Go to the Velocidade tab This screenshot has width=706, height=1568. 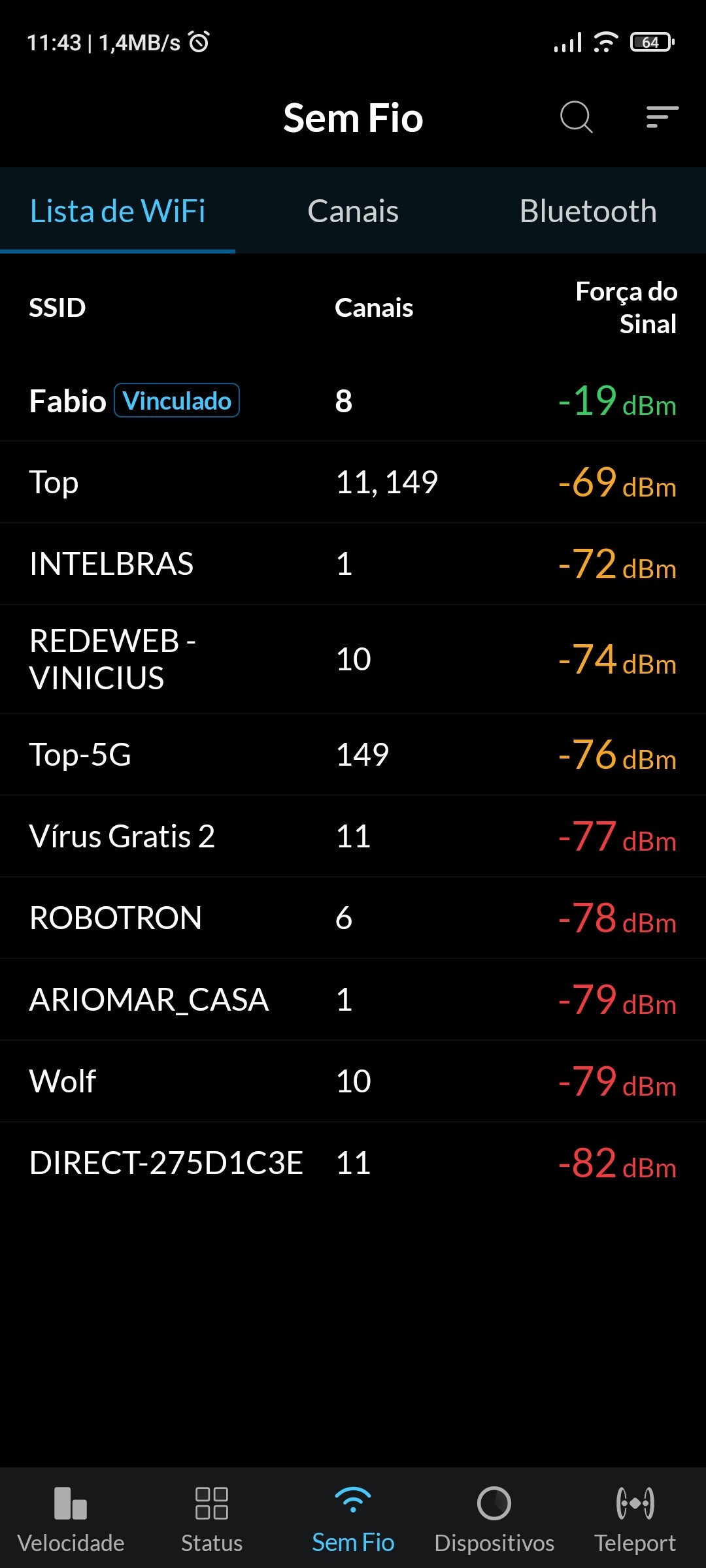[71, 1518]
